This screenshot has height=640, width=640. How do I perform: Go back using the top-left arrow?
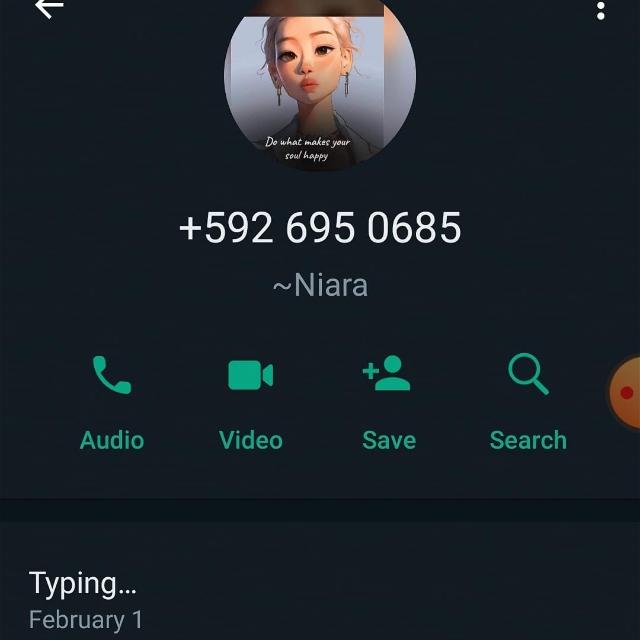(48, 8)
